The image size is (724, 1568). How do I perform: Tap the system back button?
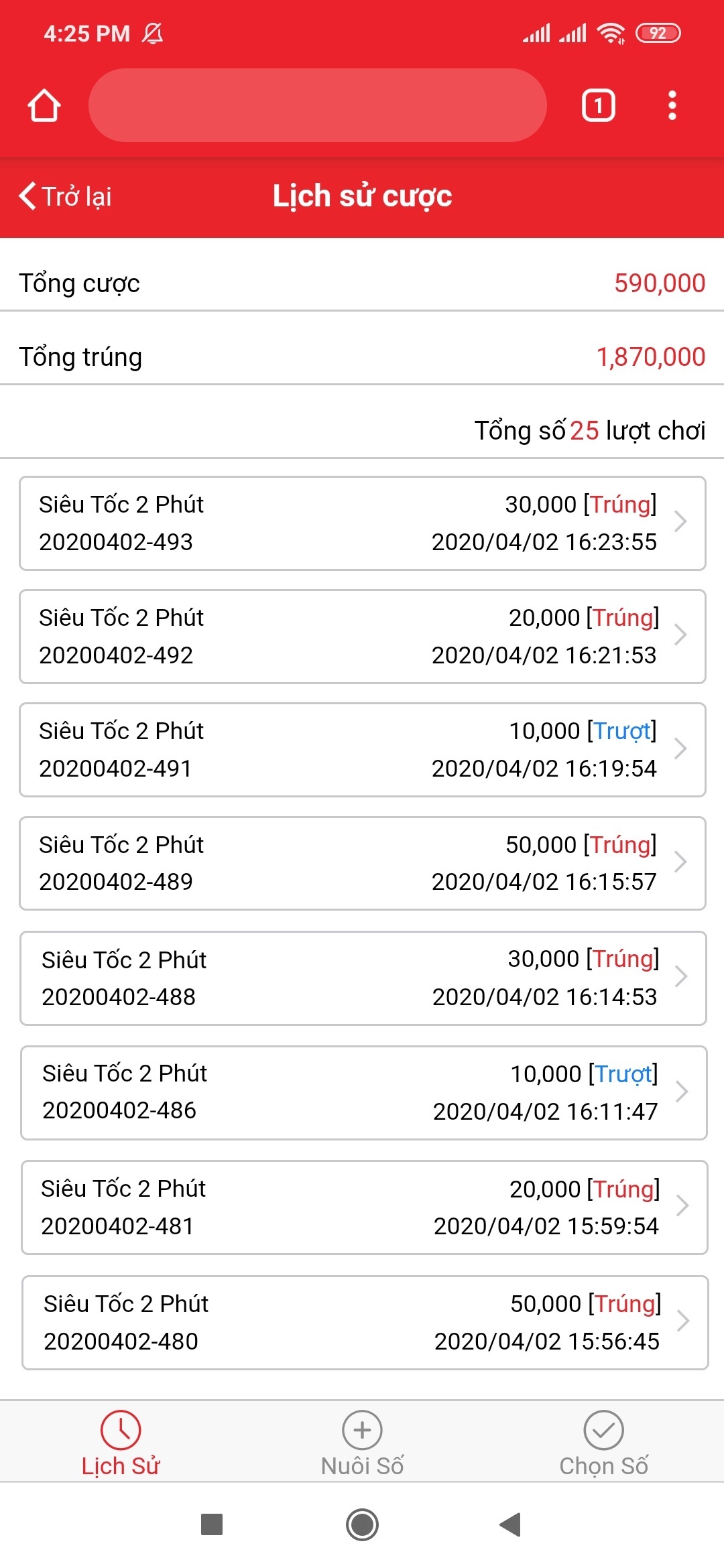click(511, 1524)
